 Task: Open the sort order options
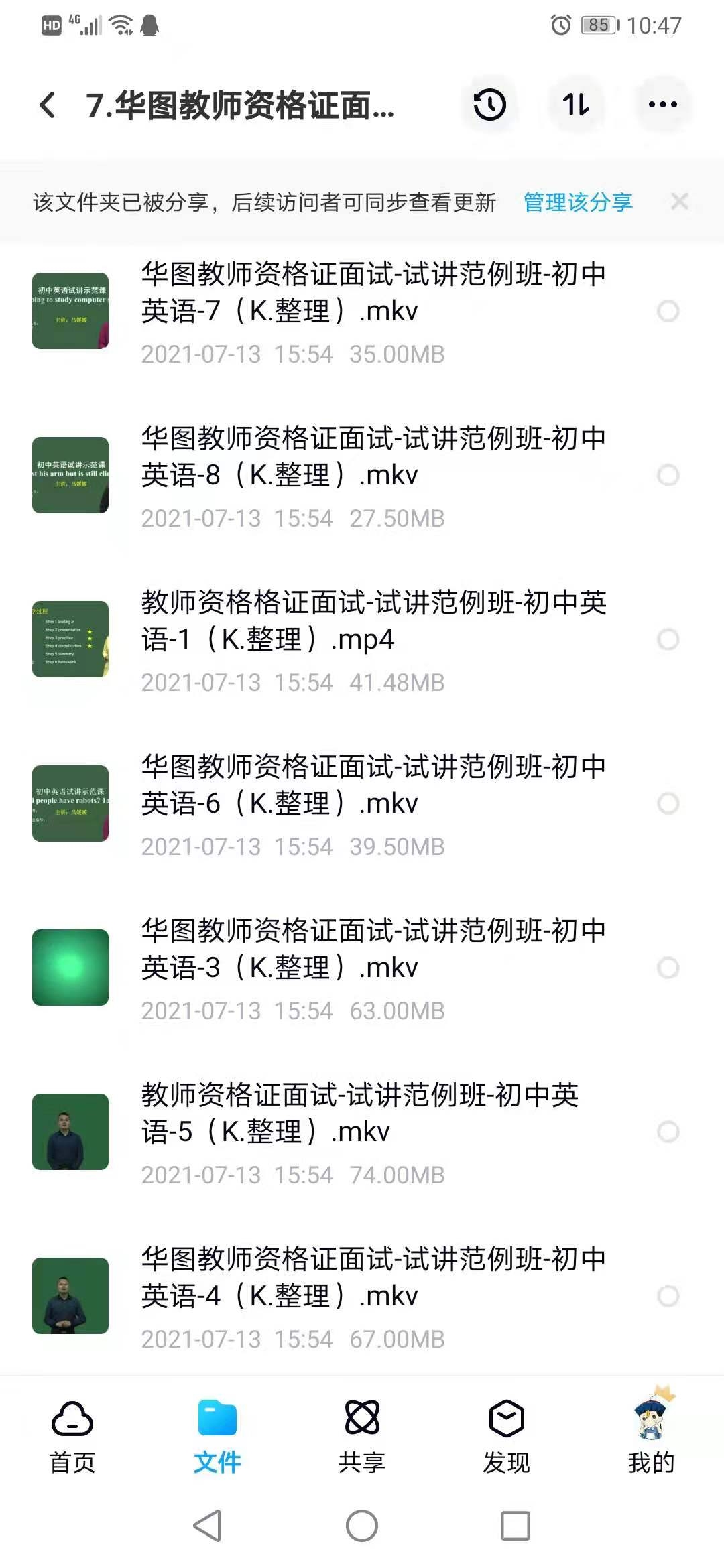[x=576, y=105]
